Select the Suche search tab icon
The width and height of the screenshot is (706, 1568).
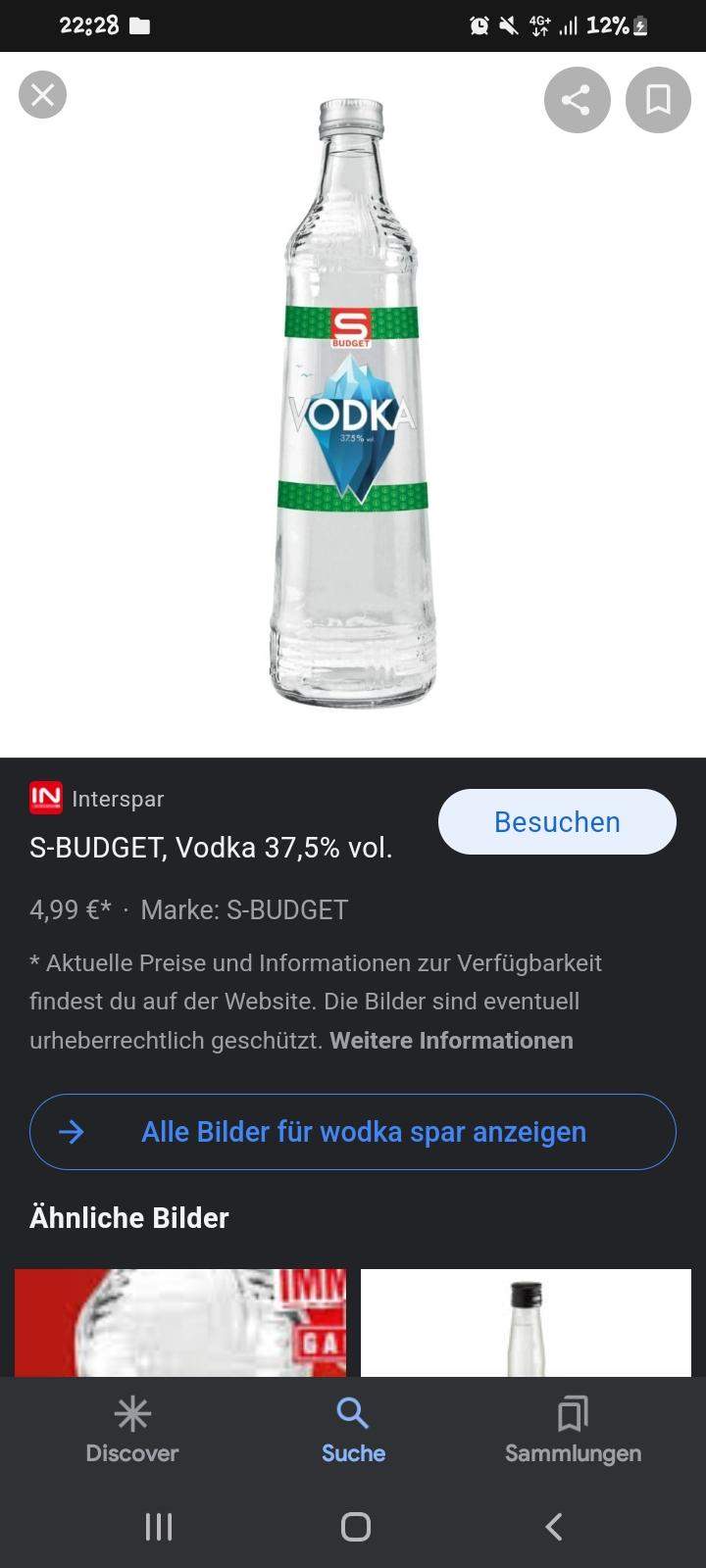click(x=352, y=1413)
